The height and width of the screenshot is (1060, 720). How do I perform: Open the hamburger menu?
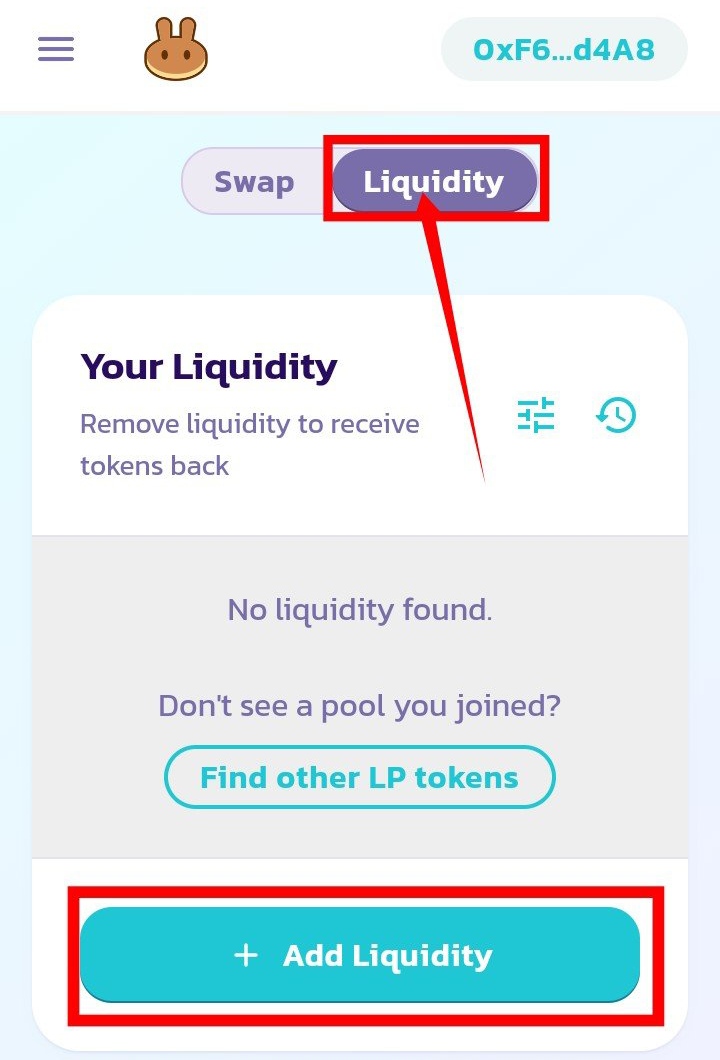pos(56,49)
